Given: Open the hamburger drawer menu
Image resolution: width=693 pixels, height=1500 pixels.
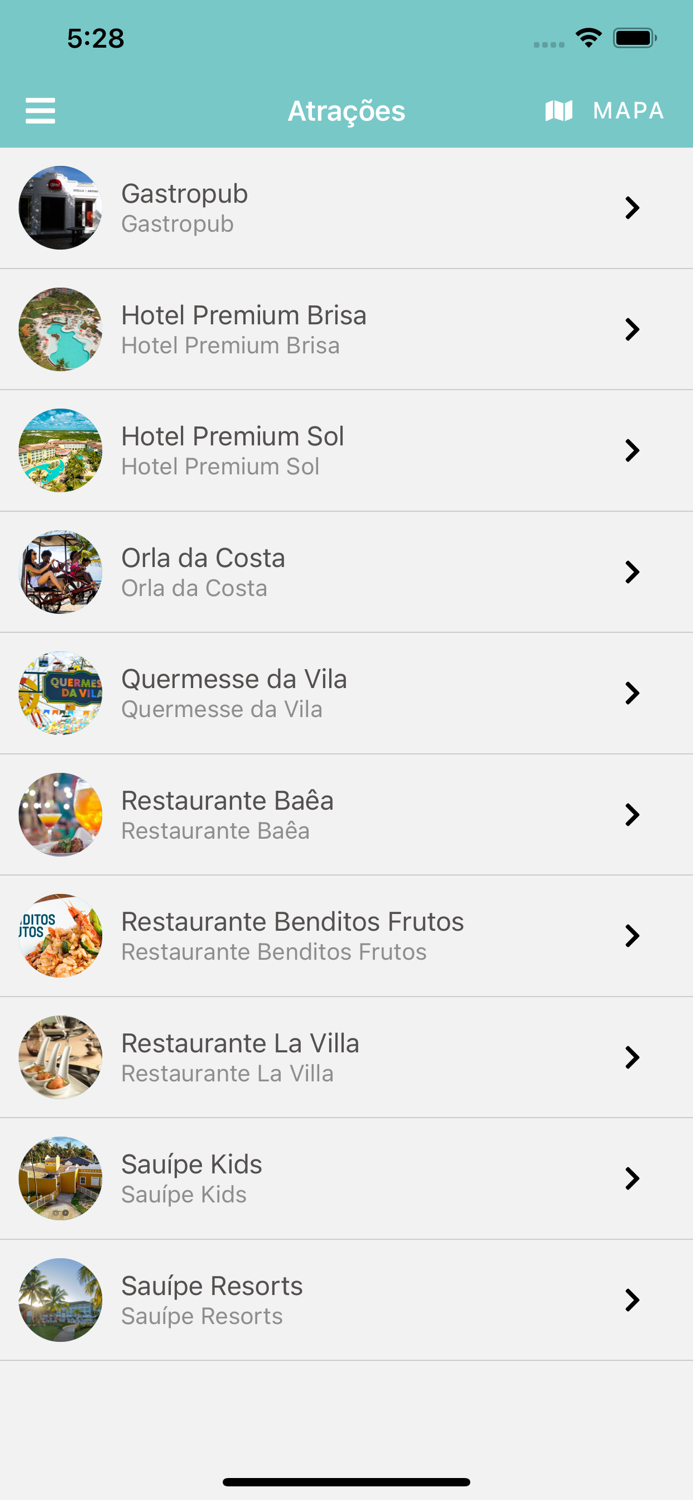Looking at the screenshot, I should coord(40,110).
